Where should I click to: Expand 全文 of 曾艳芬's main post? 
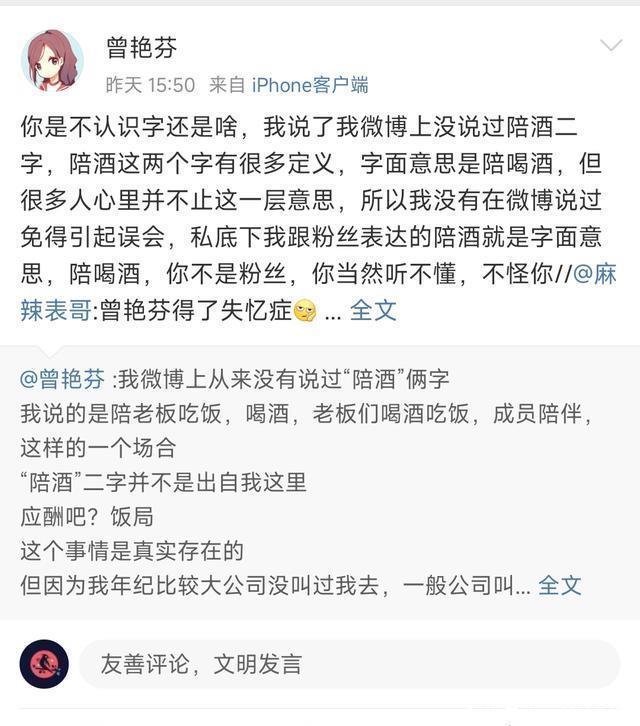373,310
